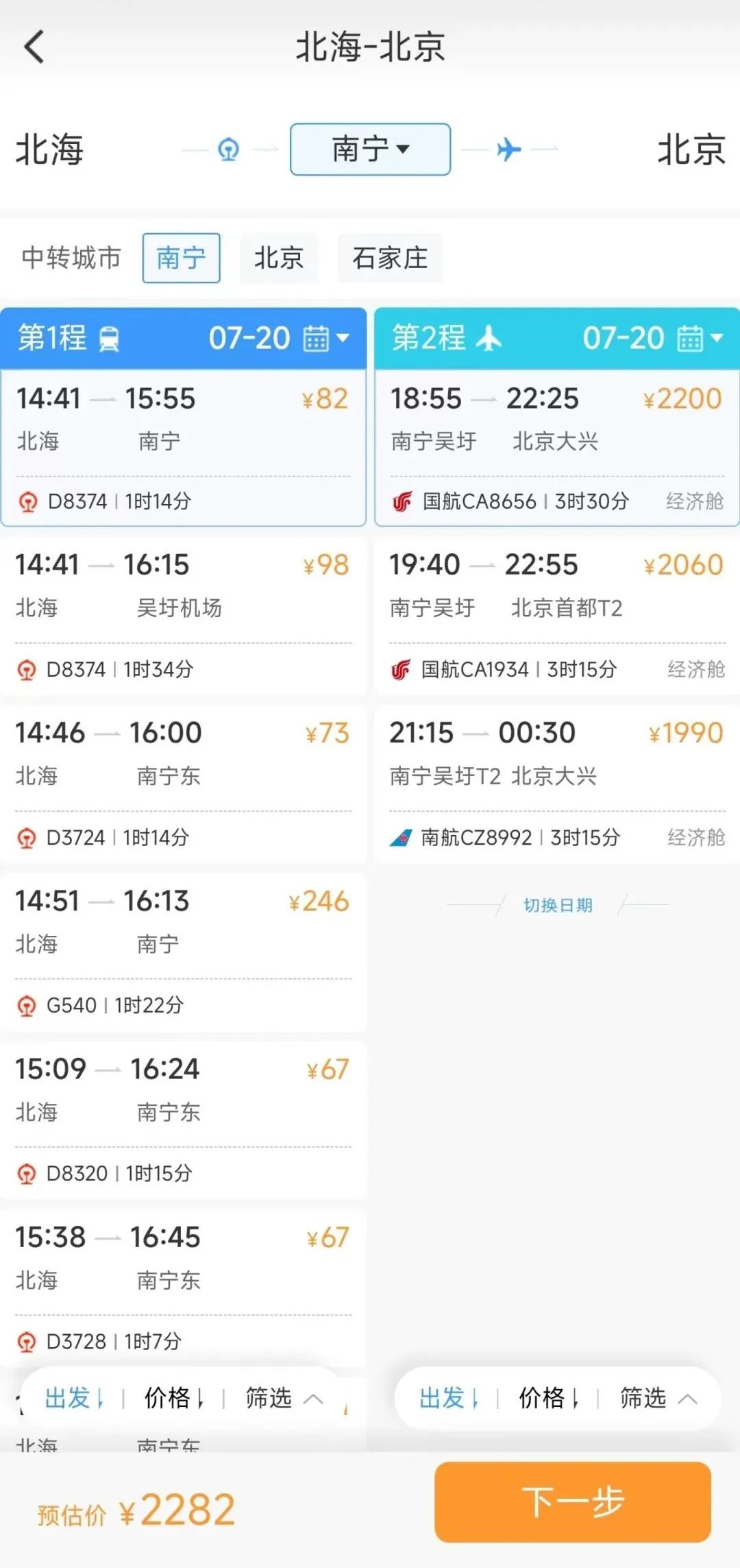Screen dimensions: 740x1568
Task: Click the Air China logo beside CA8656
Action: [x=404, y=501]
